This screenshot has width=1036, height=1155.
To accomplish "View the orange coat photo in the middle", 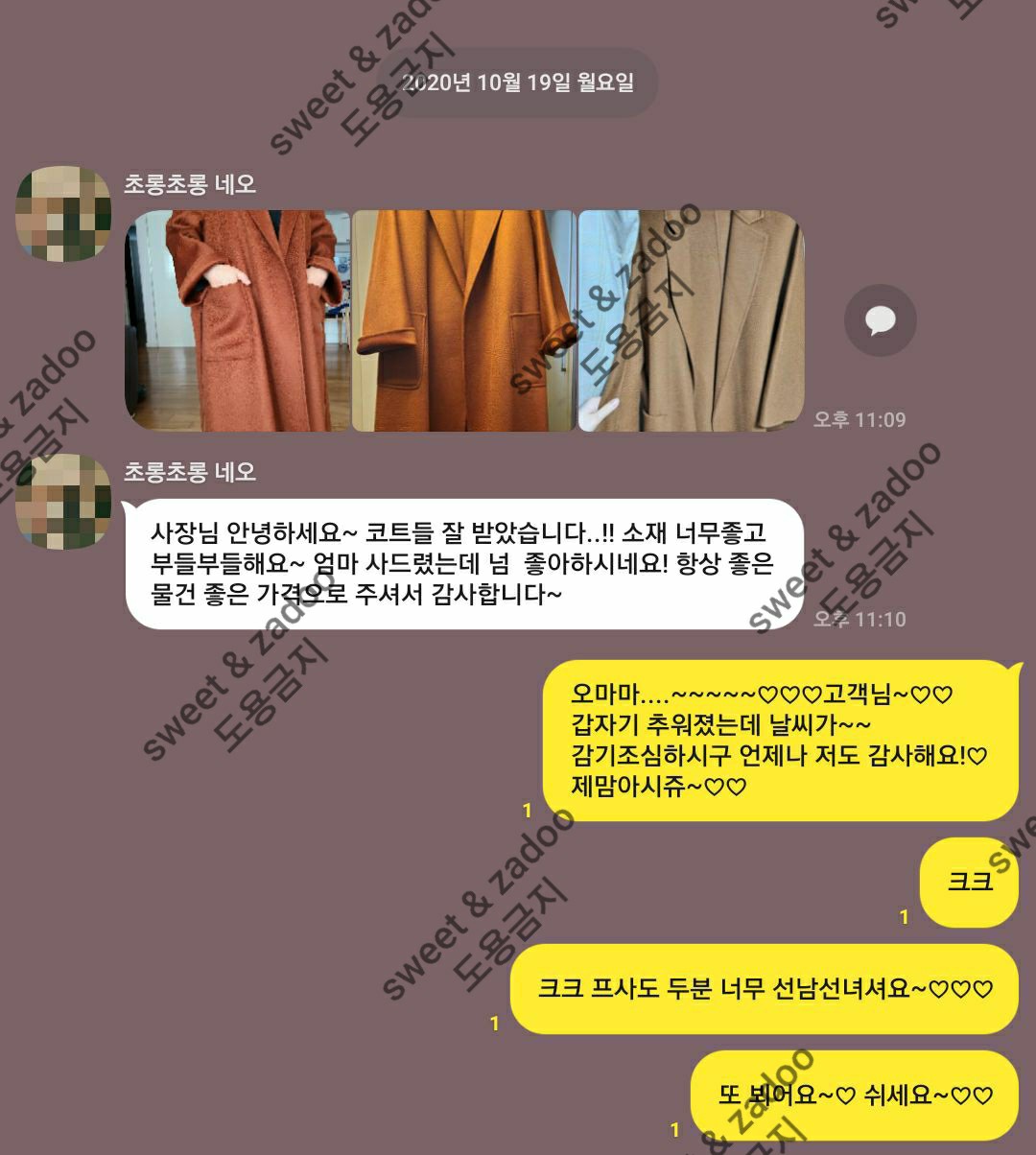I will (x=464, y=320).
